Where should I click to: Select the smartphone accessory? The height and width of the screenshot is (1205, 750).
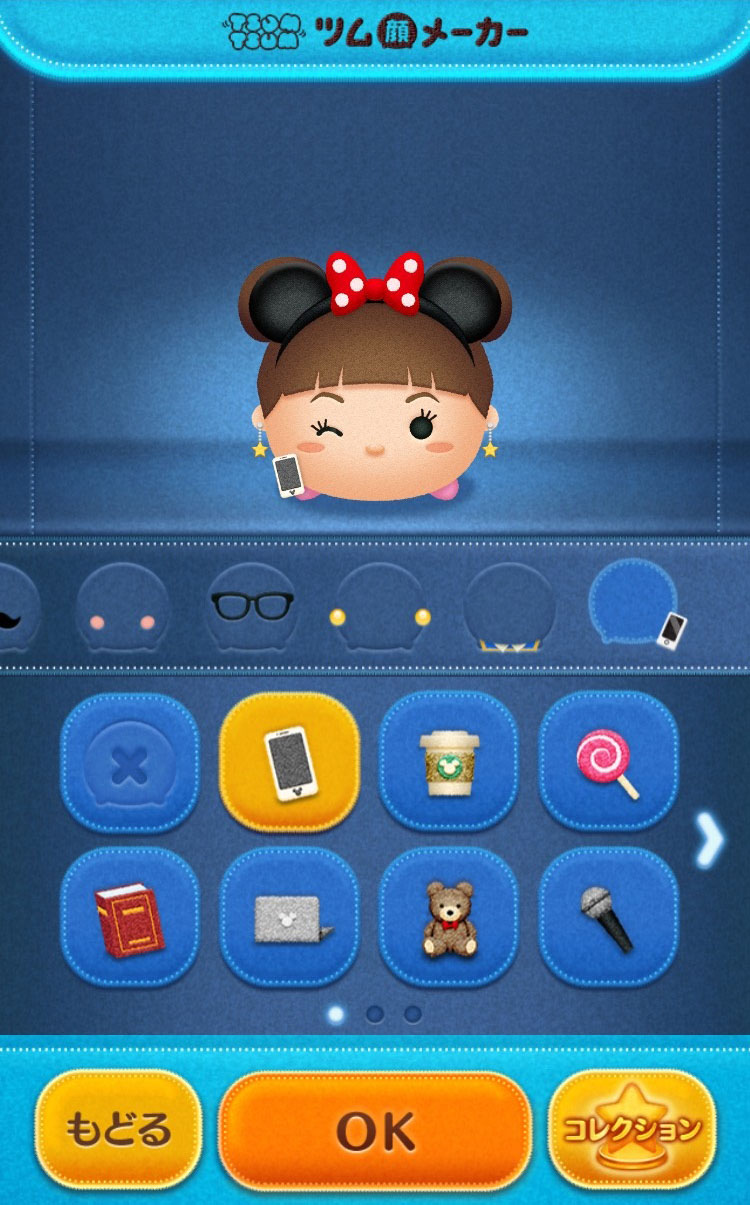[x=289, y=762]
